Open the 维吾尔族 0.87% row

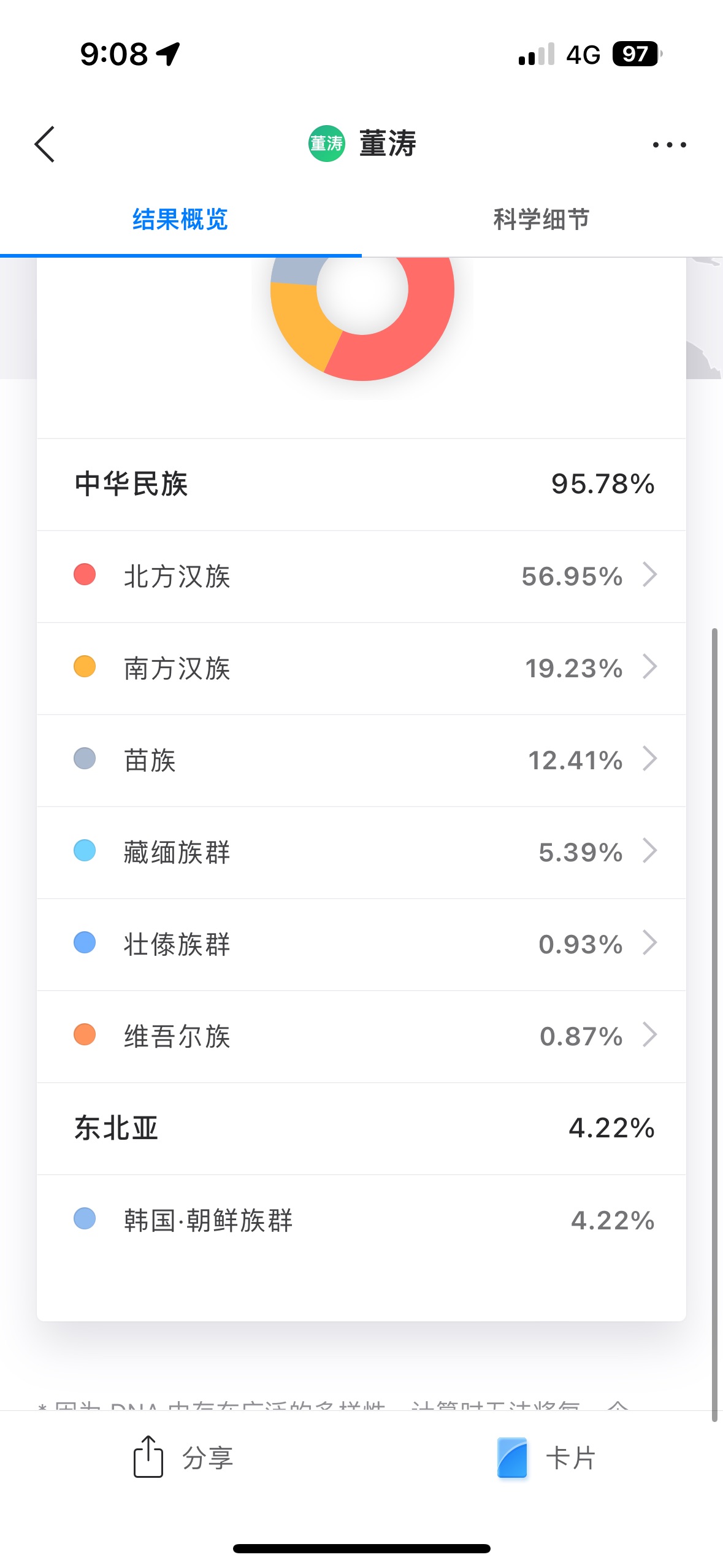coord(361,1036)
